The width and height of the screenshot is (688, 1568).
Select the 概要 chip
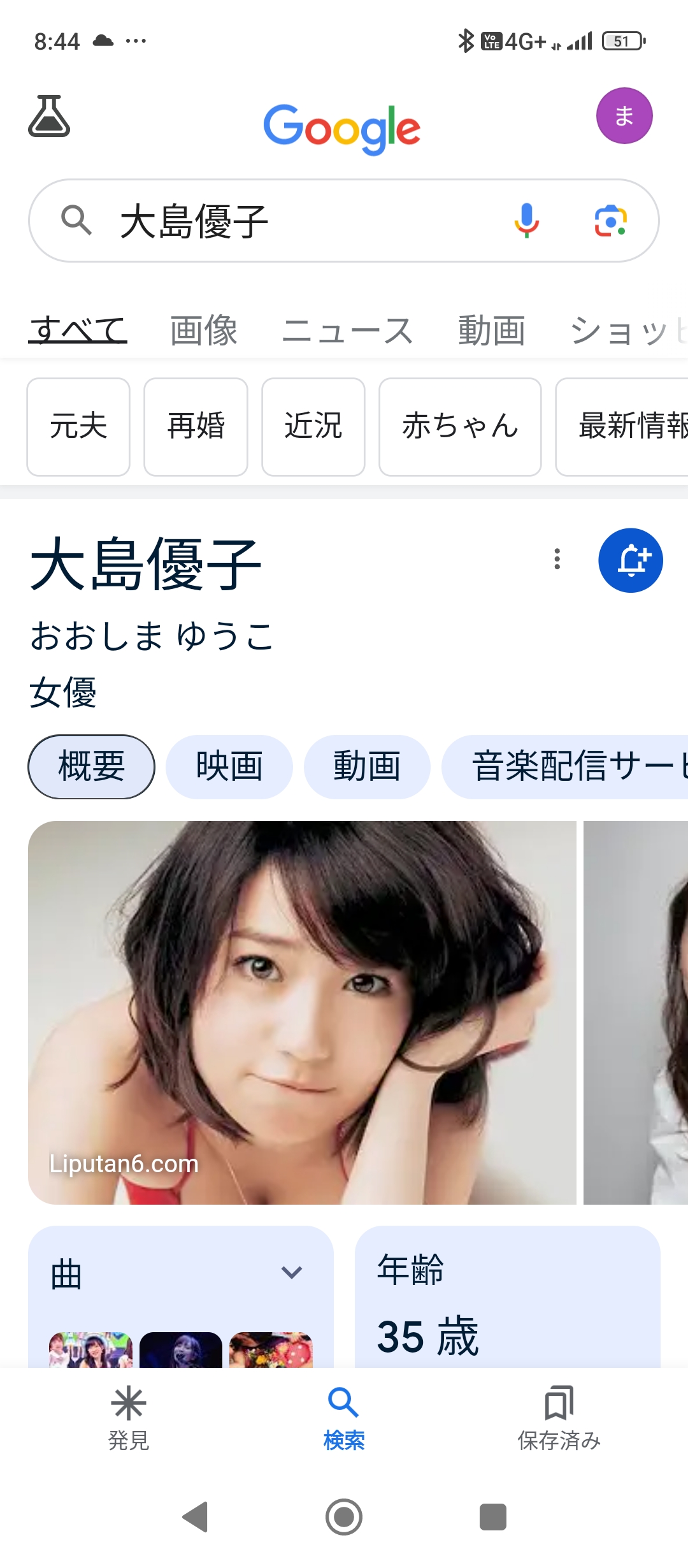coord(90,767)
